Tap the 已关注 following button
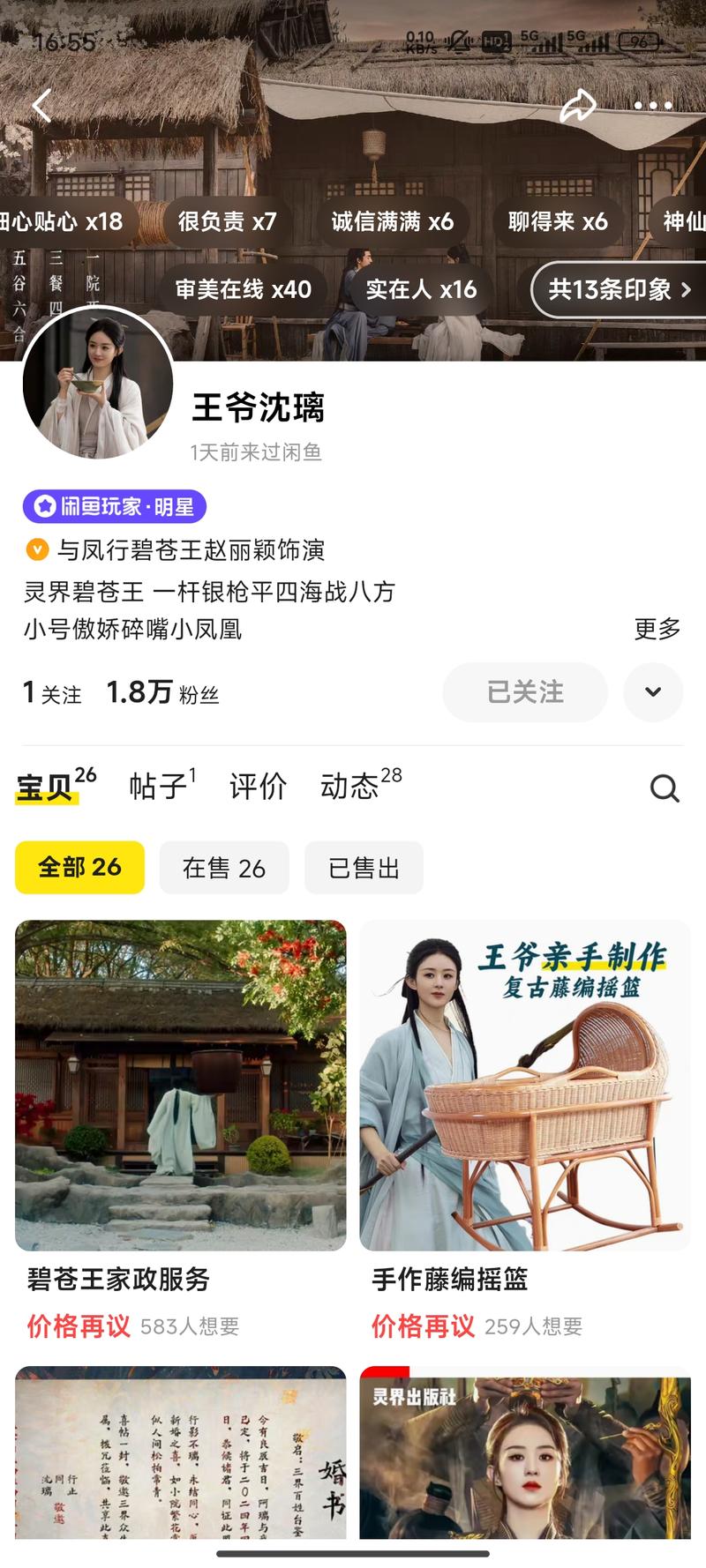Screen dimensions: 706x1568 [525, 692]
